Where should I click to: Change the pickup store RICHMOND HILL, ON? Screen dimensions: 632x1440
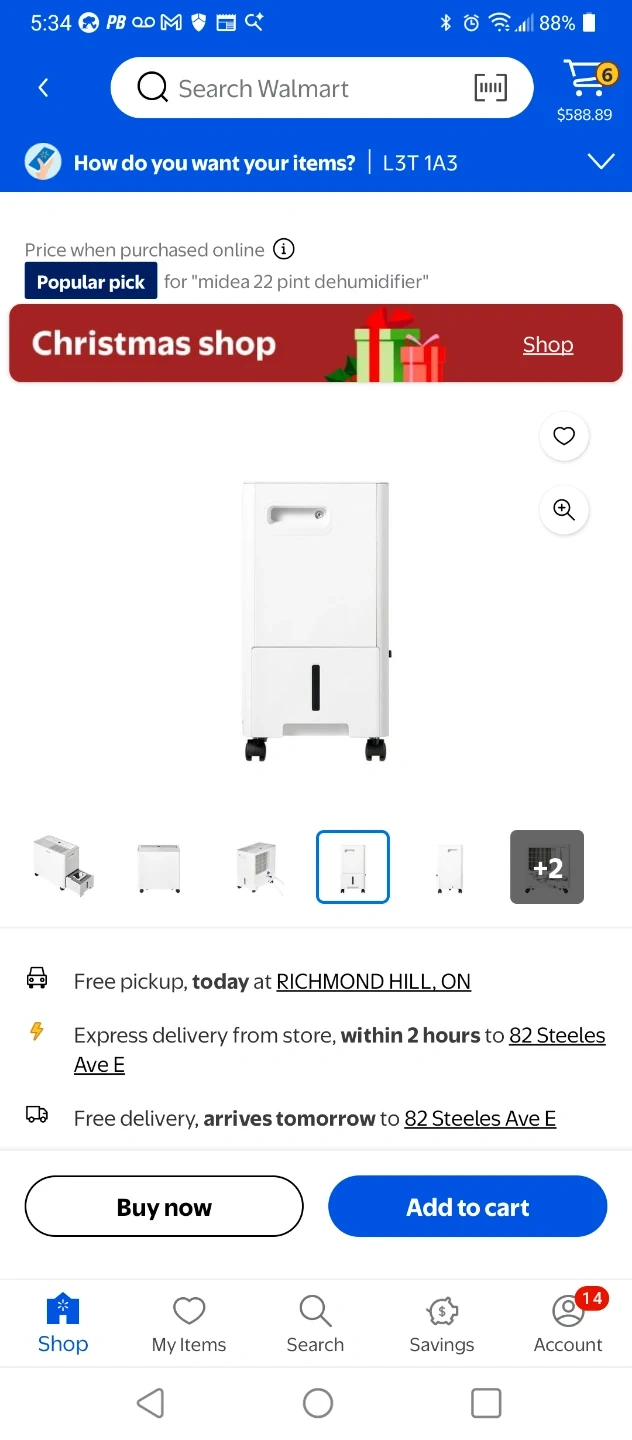[373, 982]
